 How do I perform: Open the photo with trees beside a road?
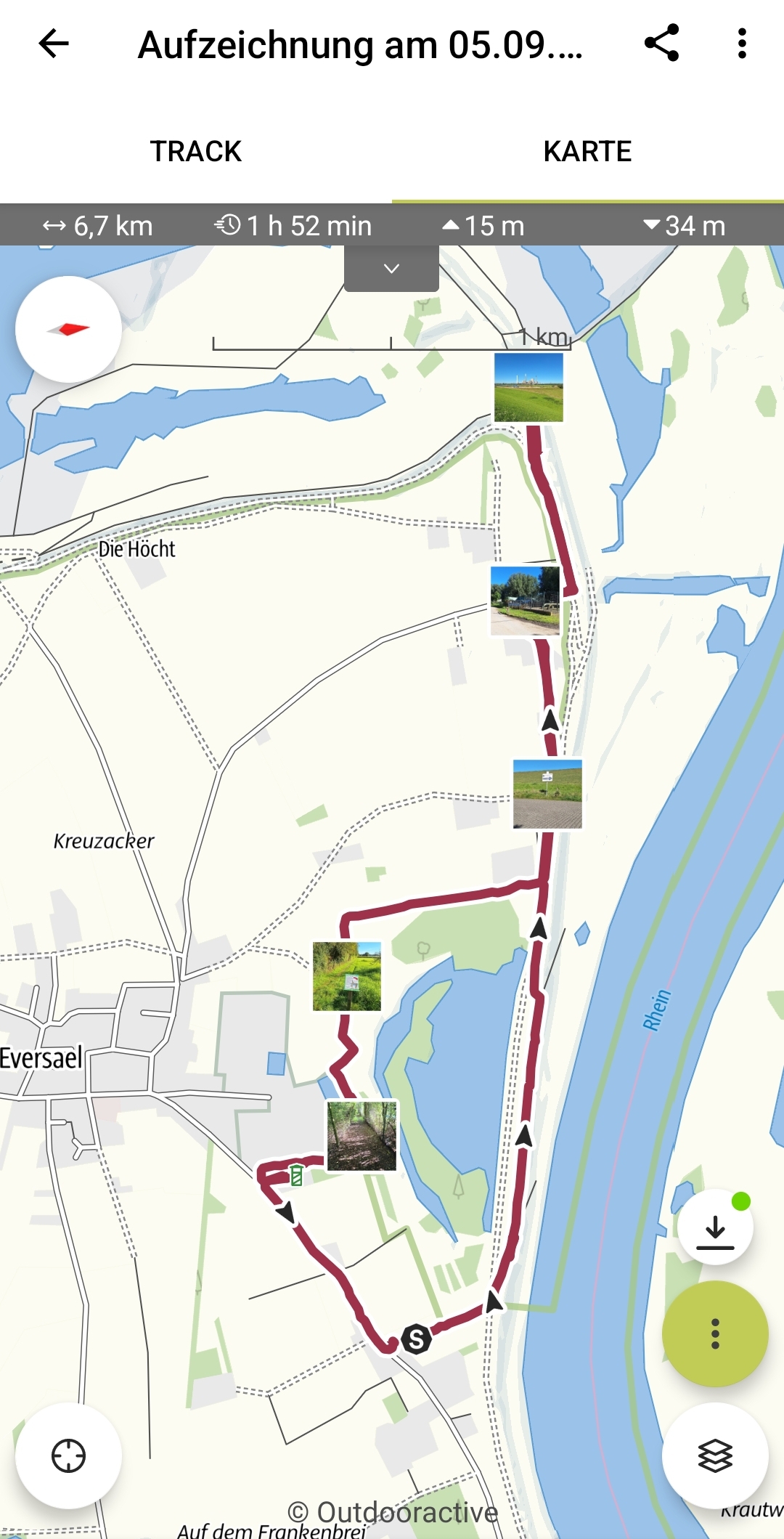[x=525, y=601]
